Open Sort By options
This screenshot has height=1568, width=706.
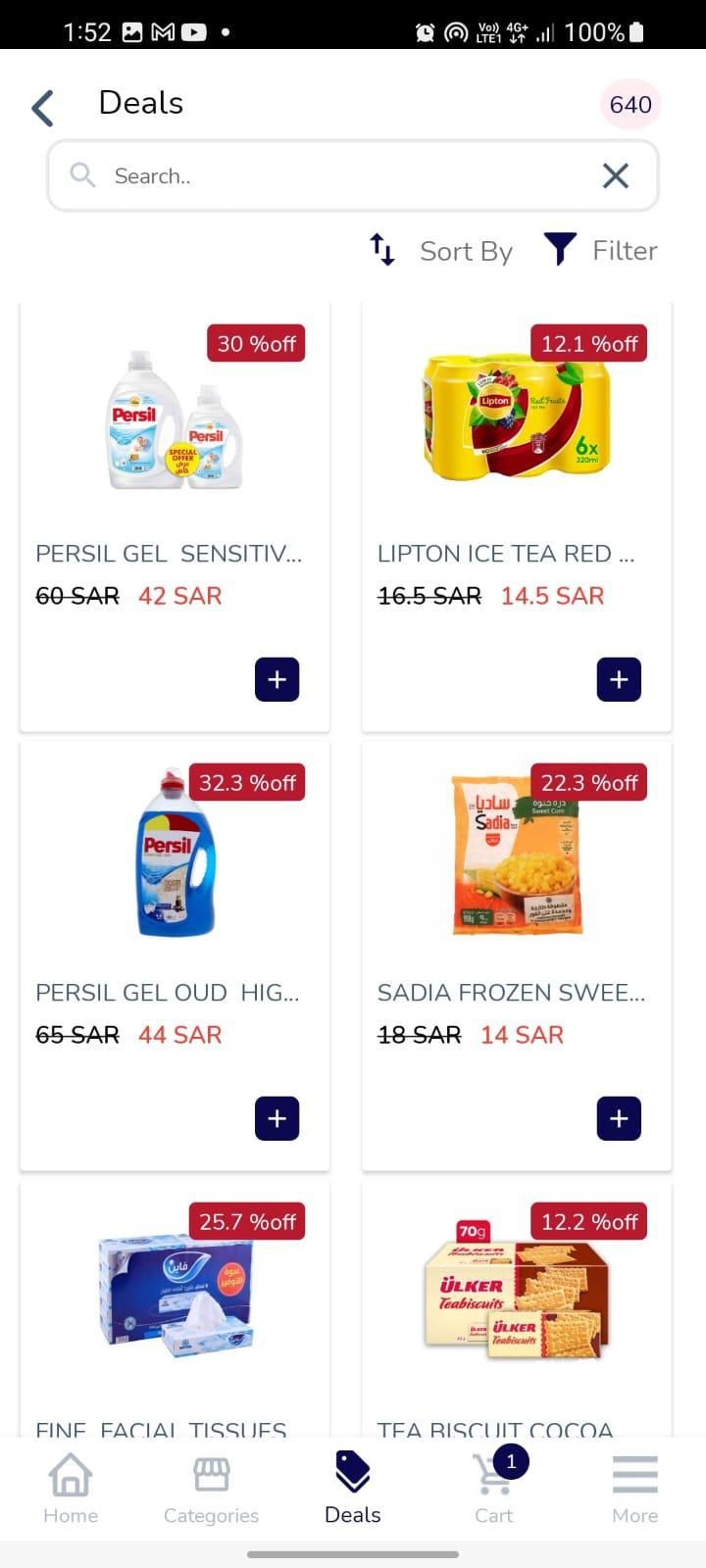(442, 251)
